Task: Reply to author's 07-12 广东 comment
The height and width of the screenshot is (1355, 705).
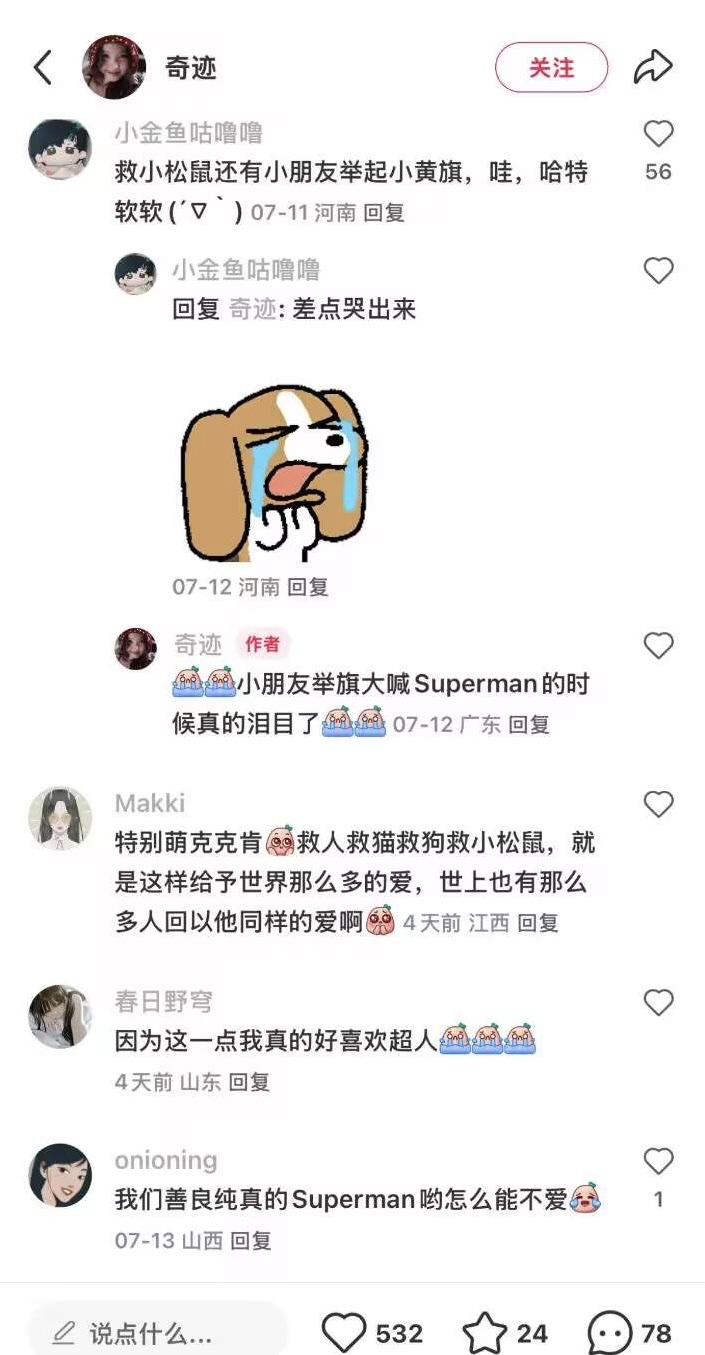Action: tap(529, 725)
